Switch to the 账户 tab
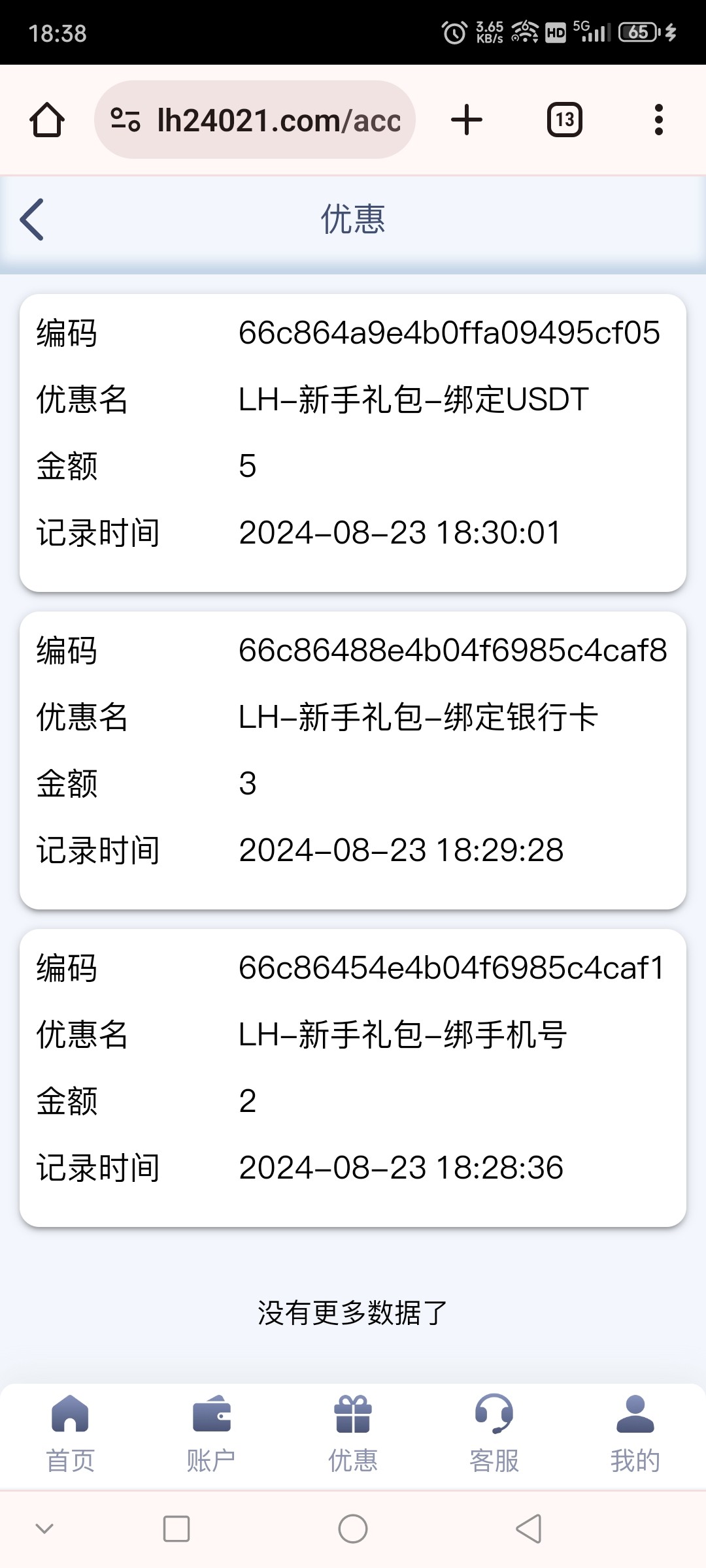The width and height of the screenshot is (706, 1568). point(211,1435)
